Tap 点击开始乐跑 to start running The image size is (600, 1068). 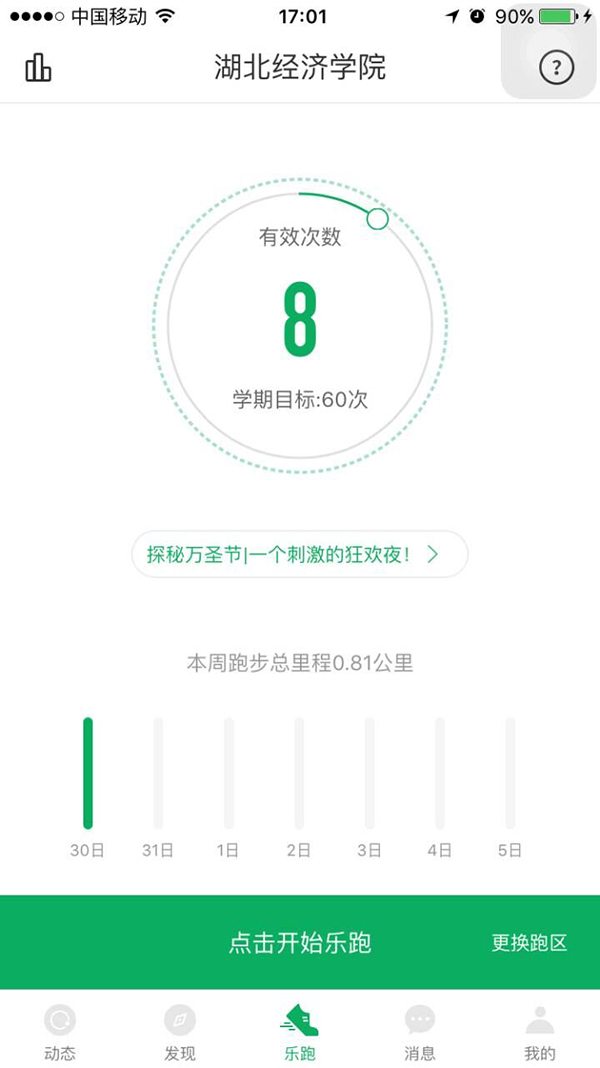tap(300, 942)
